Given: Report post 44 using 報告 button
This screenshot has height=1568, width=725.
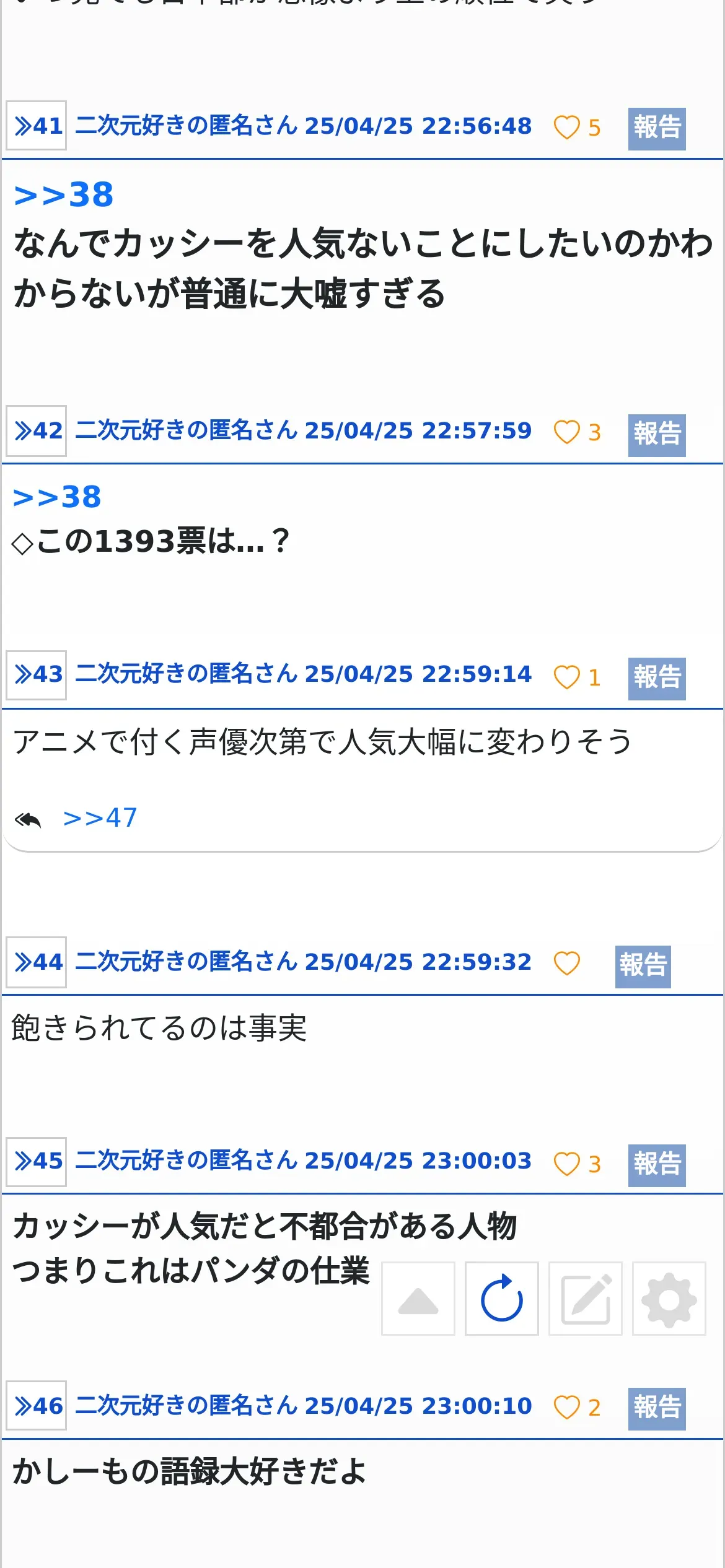Looking at the screenshot, I should coord(643,967).
